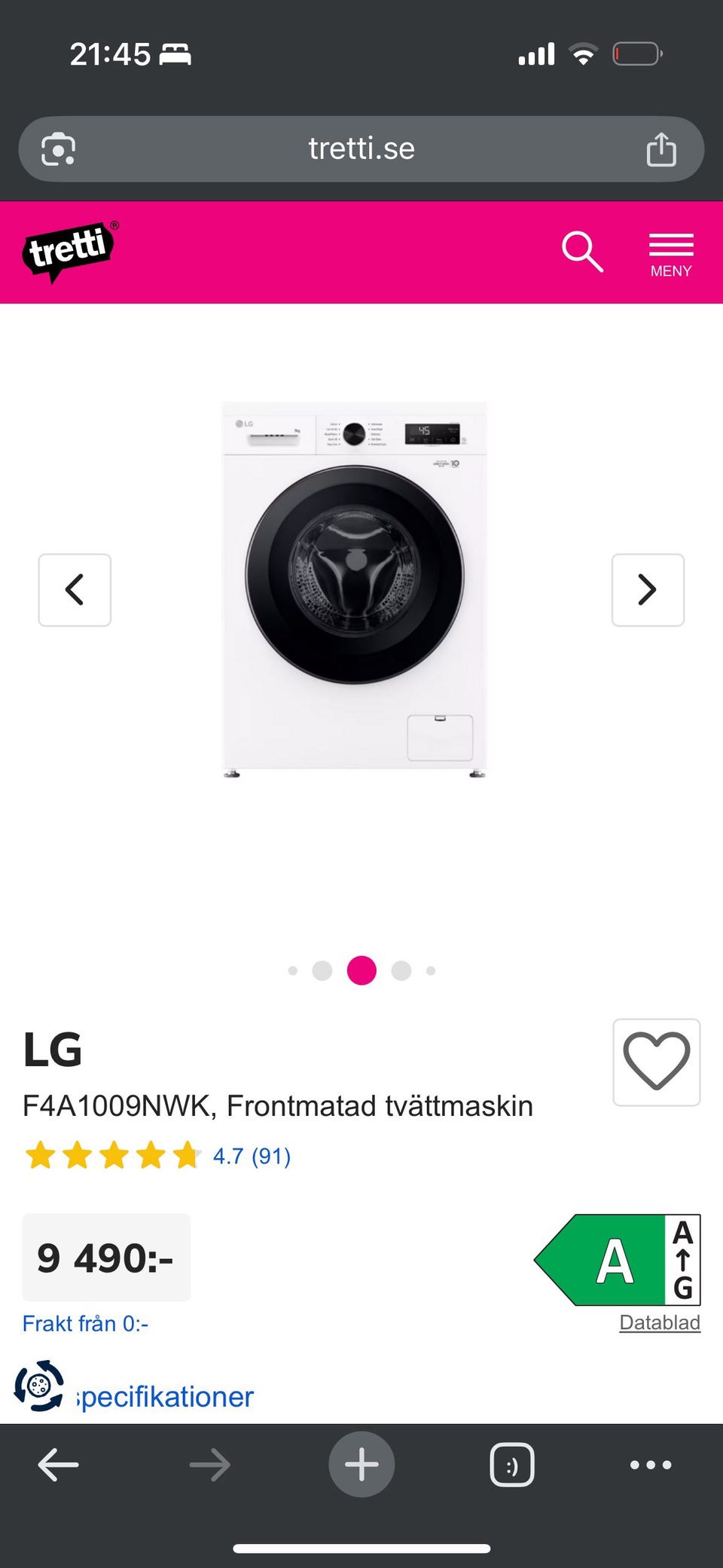Open the cookie settings icon

39,1385
